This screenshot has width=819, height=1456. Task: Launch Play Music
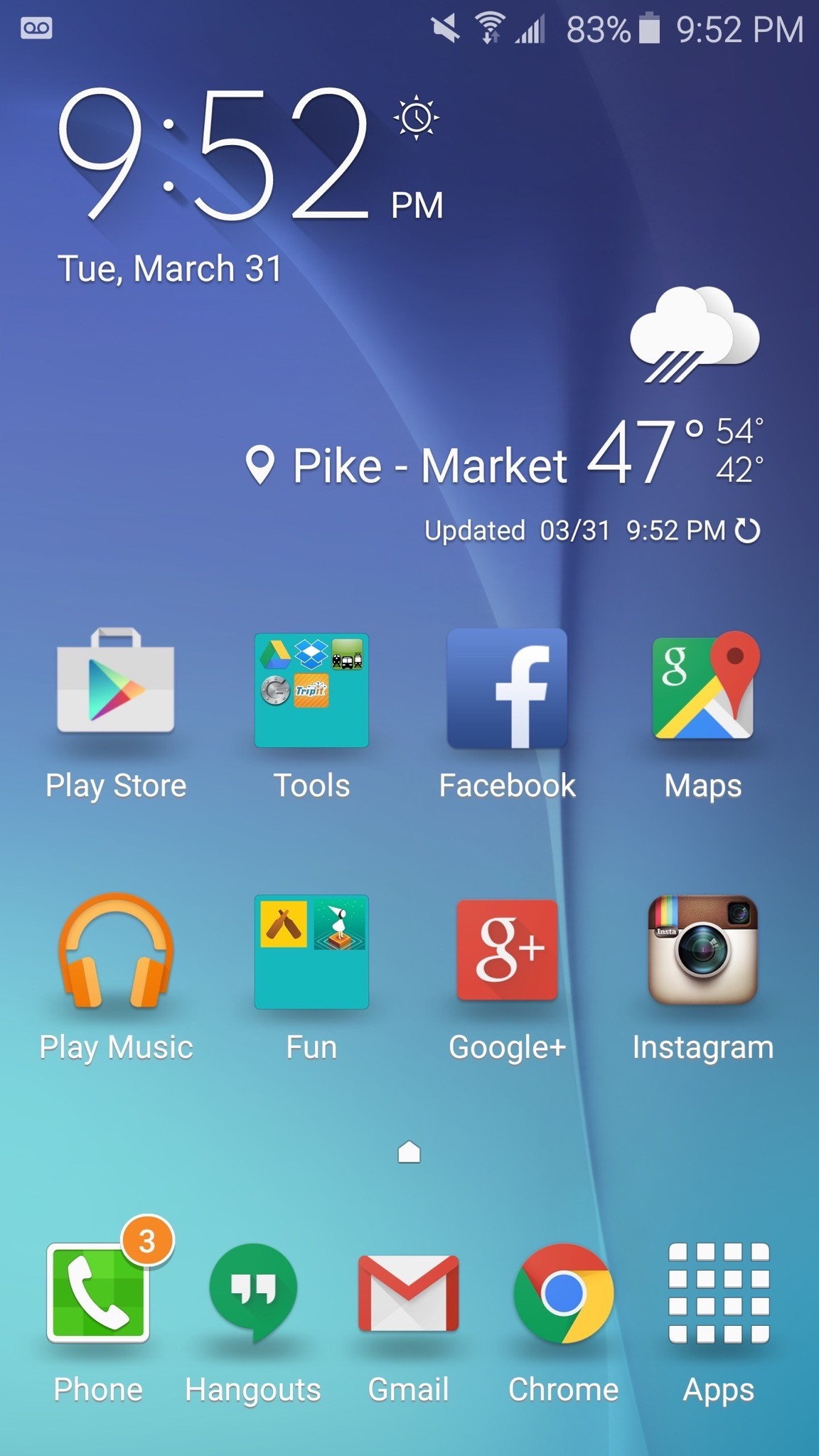pyautogui.click(x=116, y=951)
